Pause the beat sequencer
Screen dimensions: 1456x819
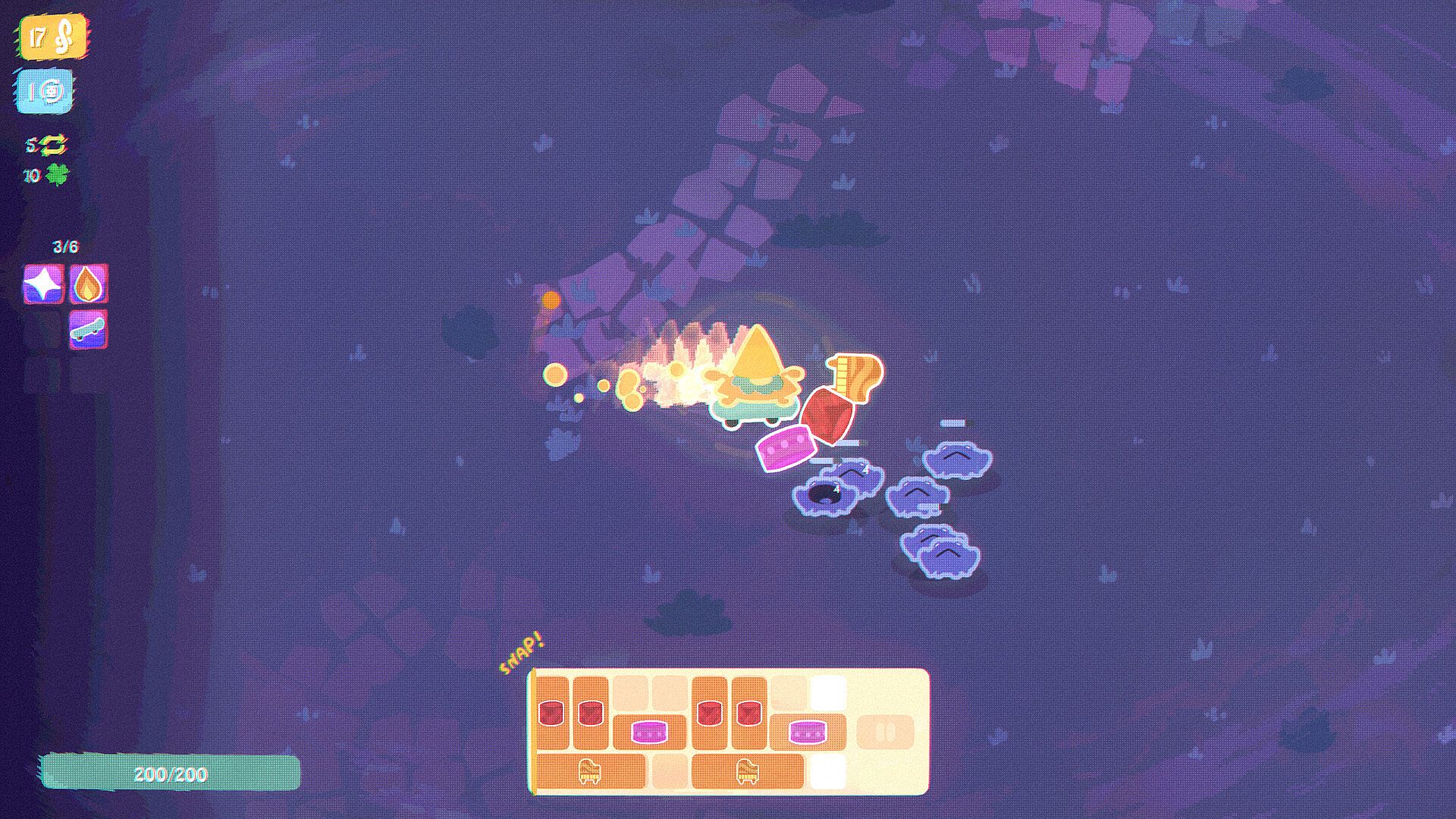pyautogui.click(x=885, y=733)
